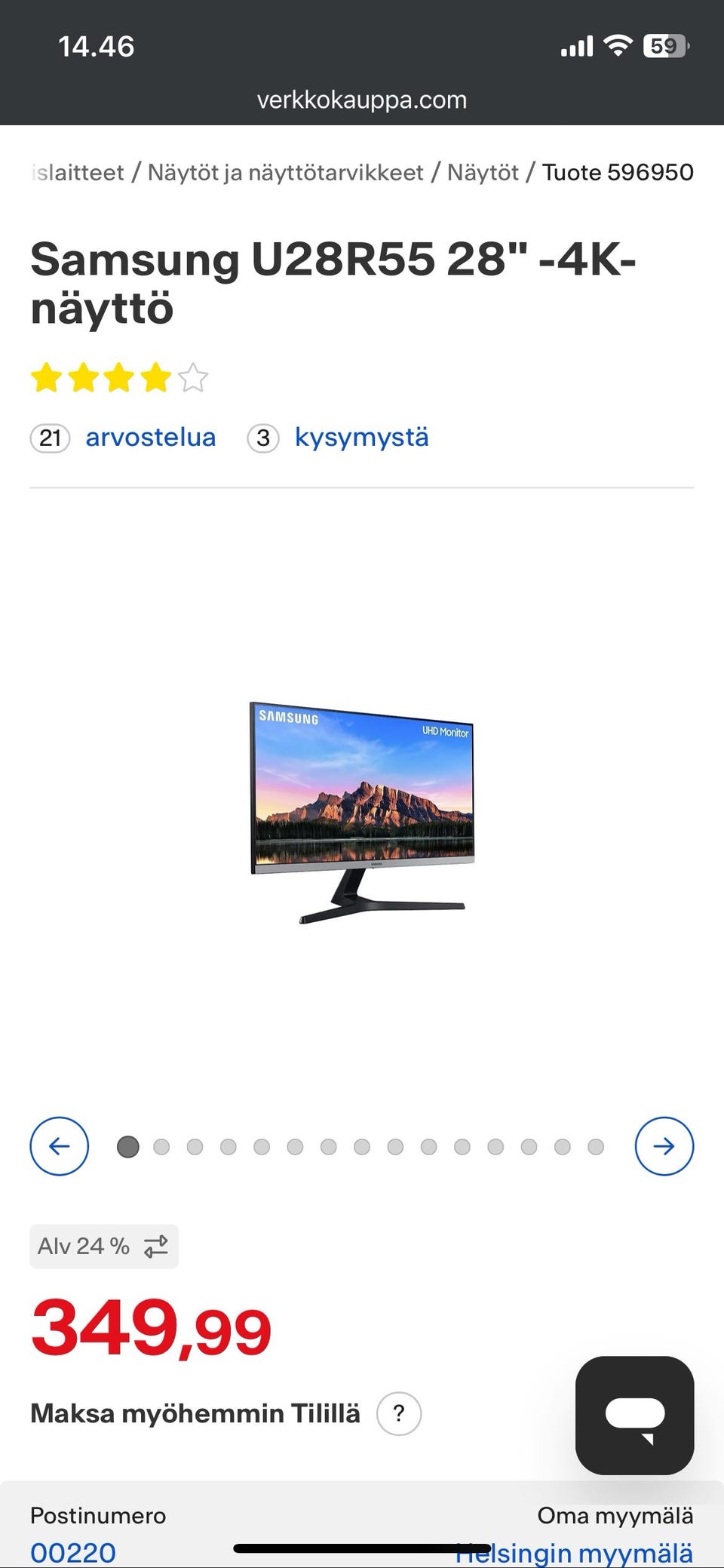
Task: Click the next image arrow
Action: point(664,1146)
